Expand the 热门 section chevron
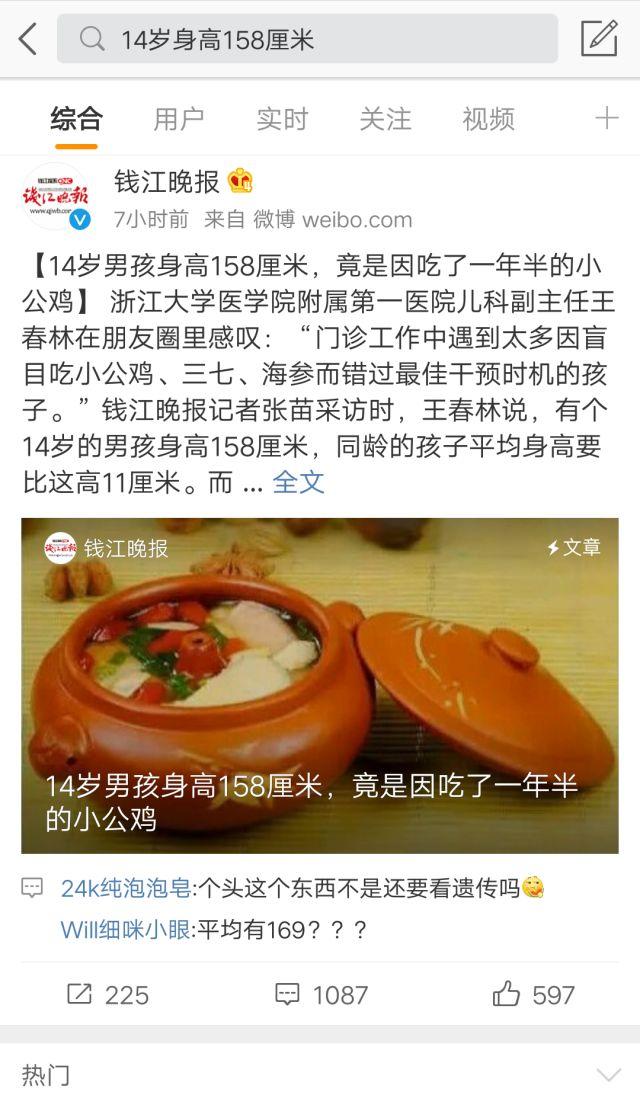 608,1075
